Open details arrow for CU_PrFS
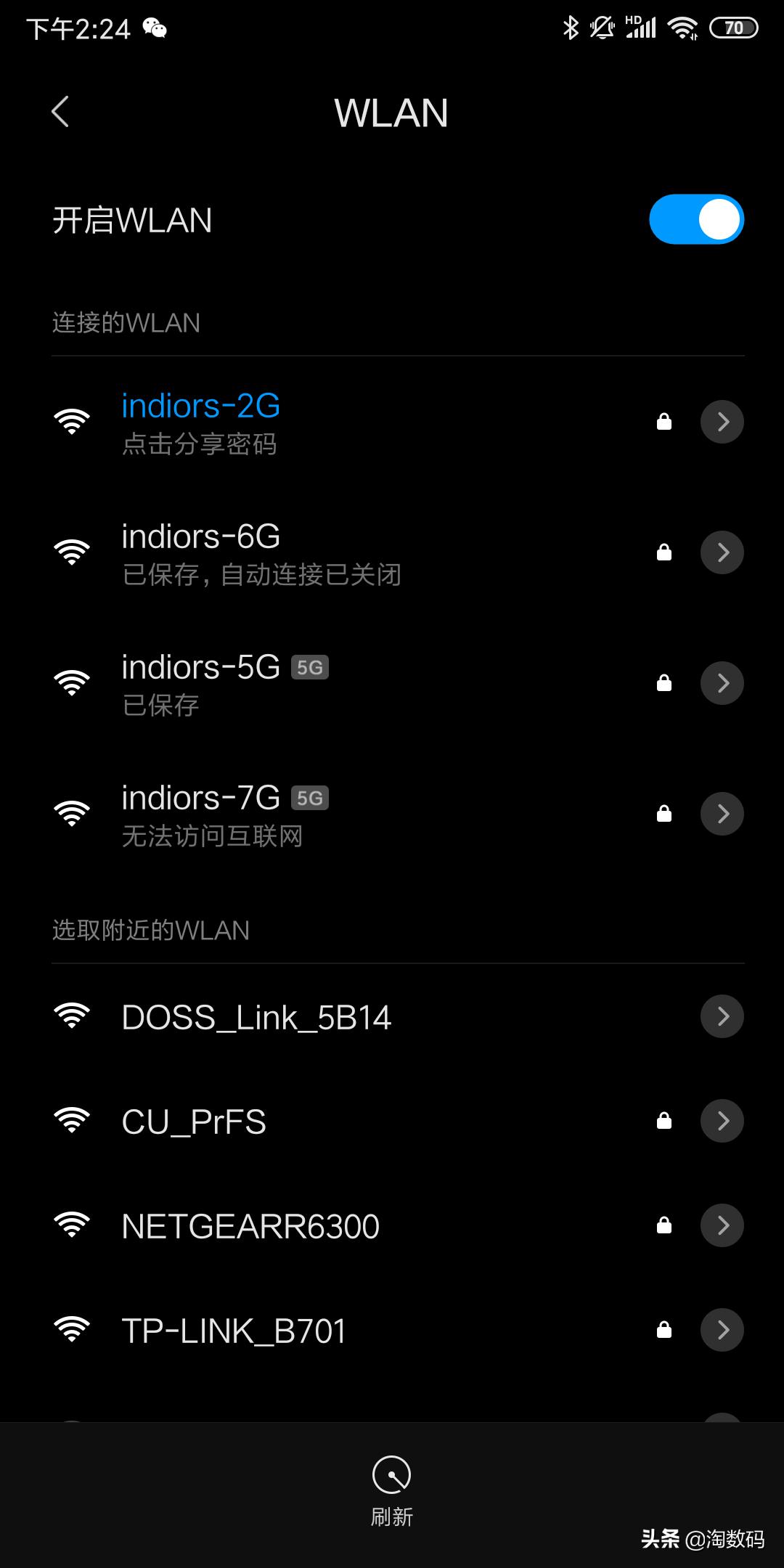The image size is (784, 1568). (x=722, y=1121)
